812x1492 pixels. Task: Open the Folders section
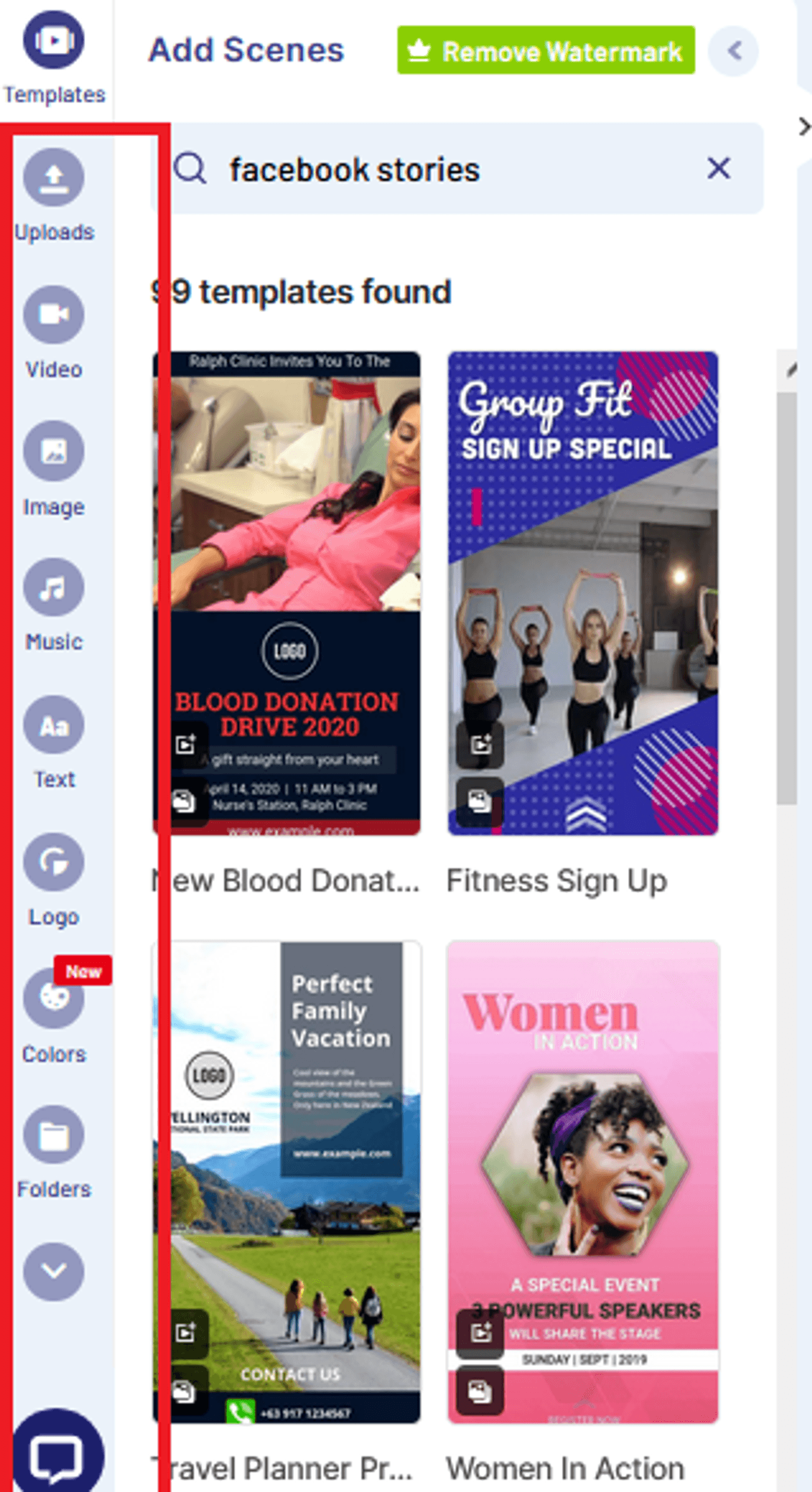(x=53, y=1135)
